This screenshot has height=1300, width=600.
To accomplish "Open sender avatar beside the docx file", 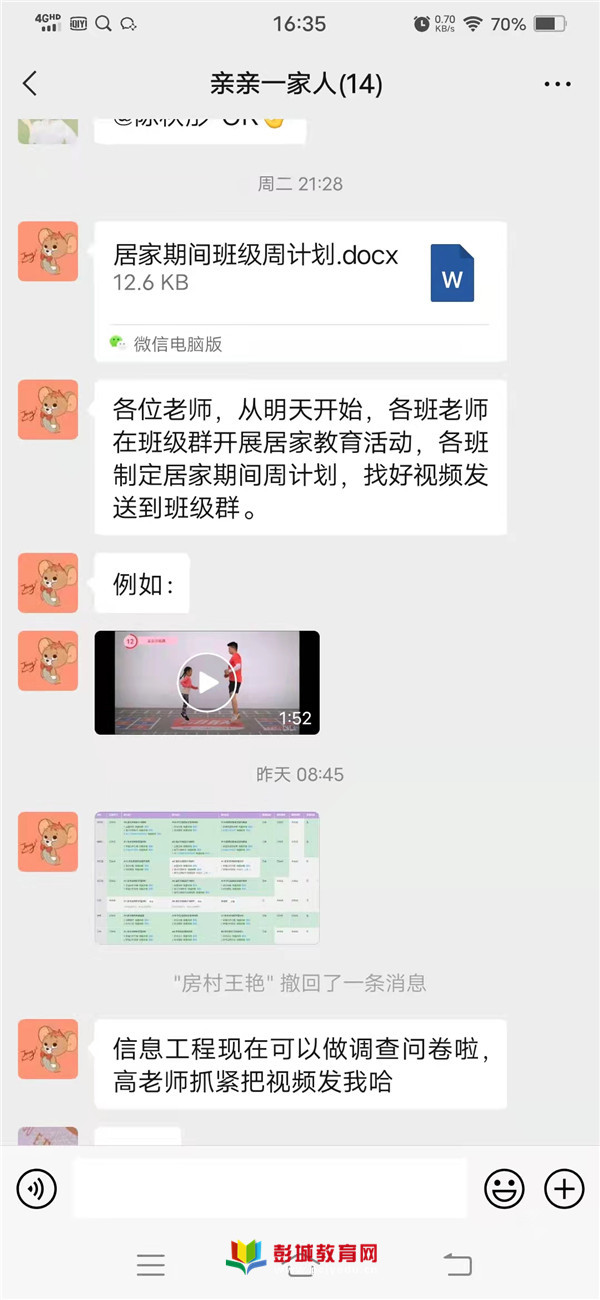I will (x=48, y=251).
